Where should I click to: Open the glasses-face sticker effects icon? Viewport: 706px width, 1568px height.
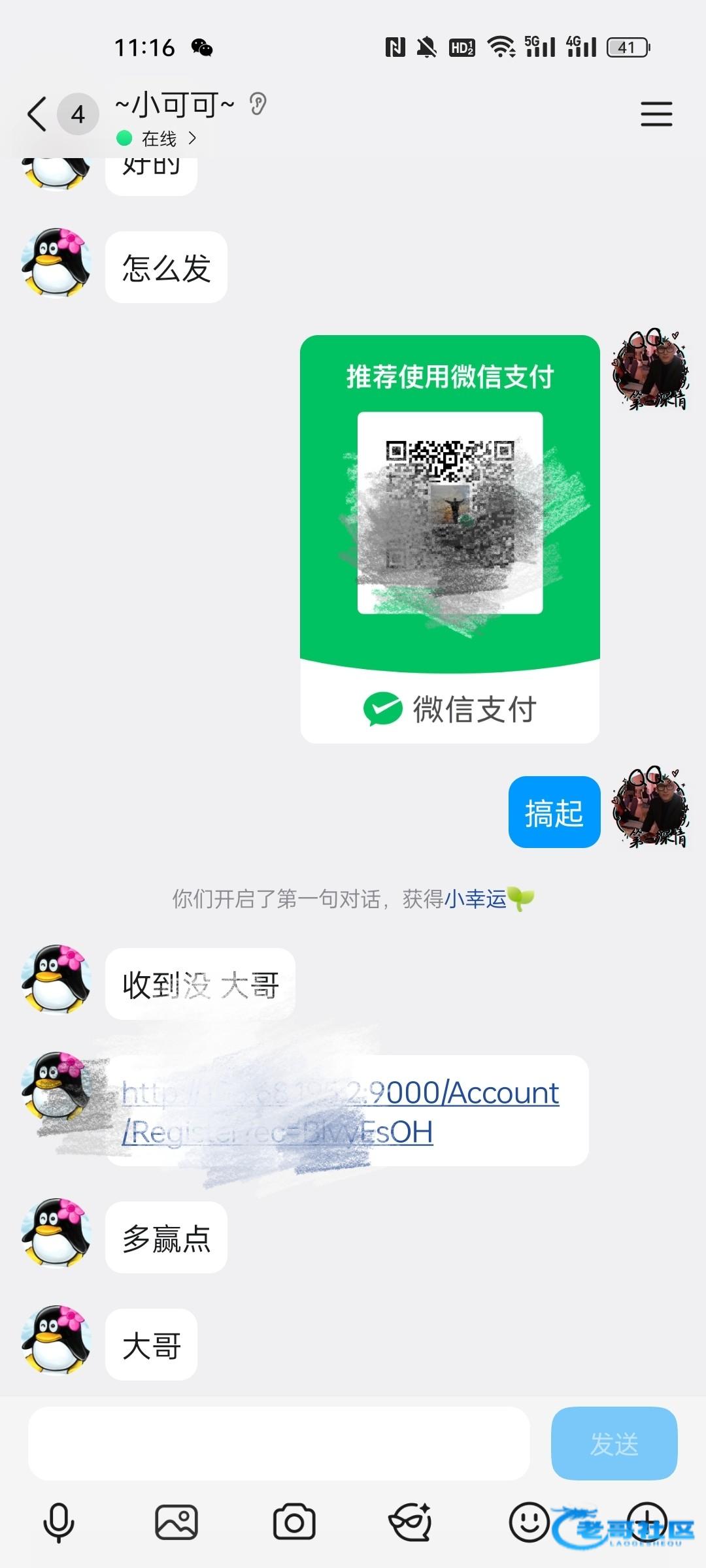411,1522
